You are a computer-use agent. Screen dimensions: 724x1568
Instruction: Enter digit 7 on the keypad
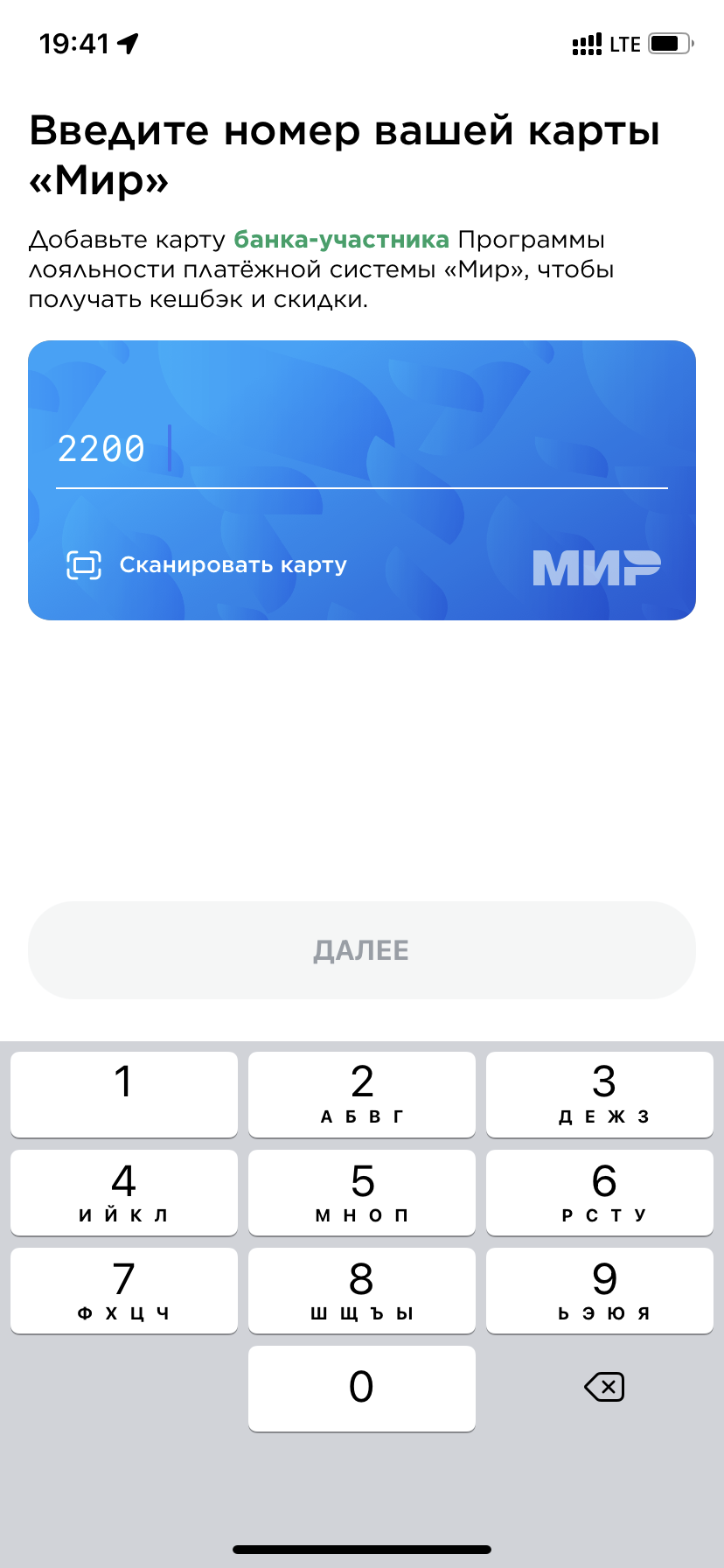[x=124, y=1291]
